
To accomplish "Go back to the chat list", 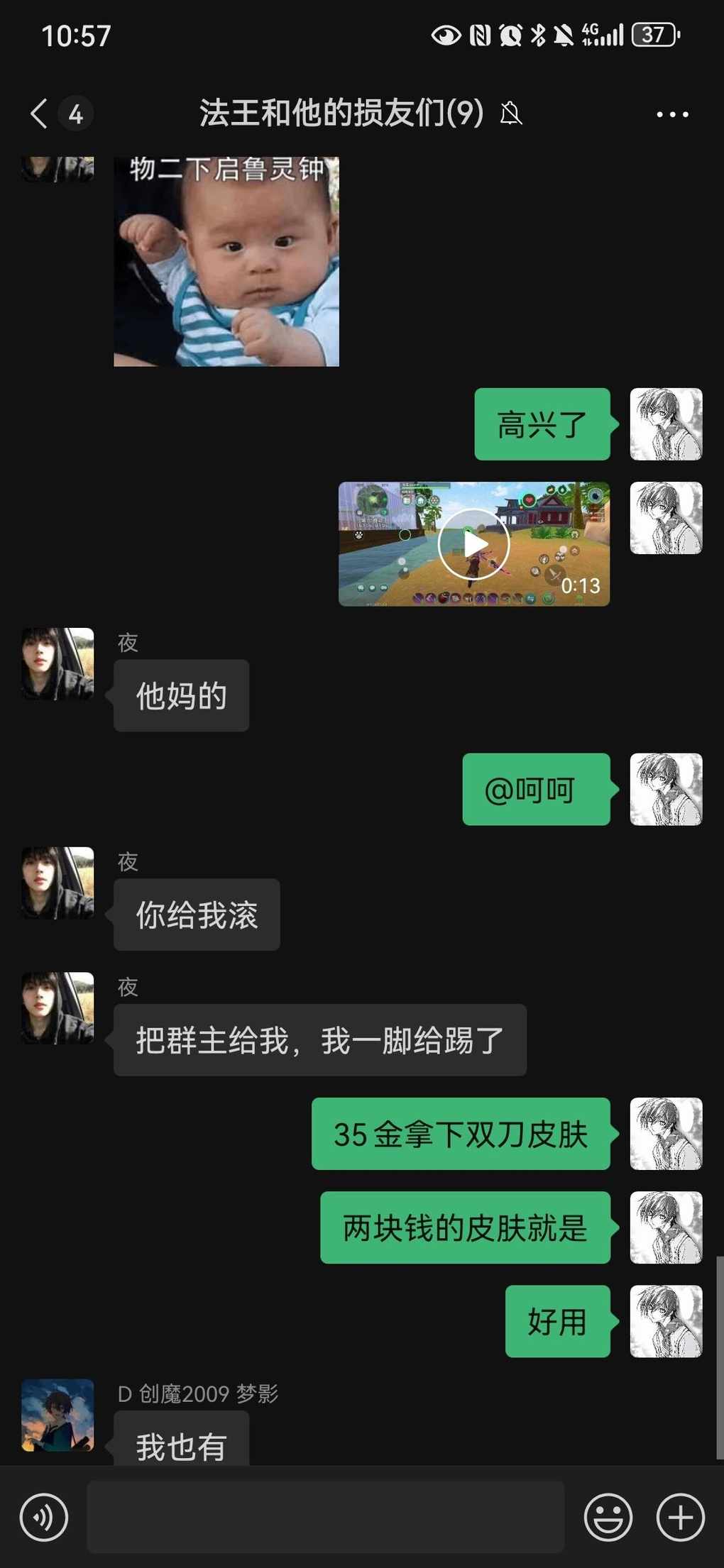I will point(40,114).
